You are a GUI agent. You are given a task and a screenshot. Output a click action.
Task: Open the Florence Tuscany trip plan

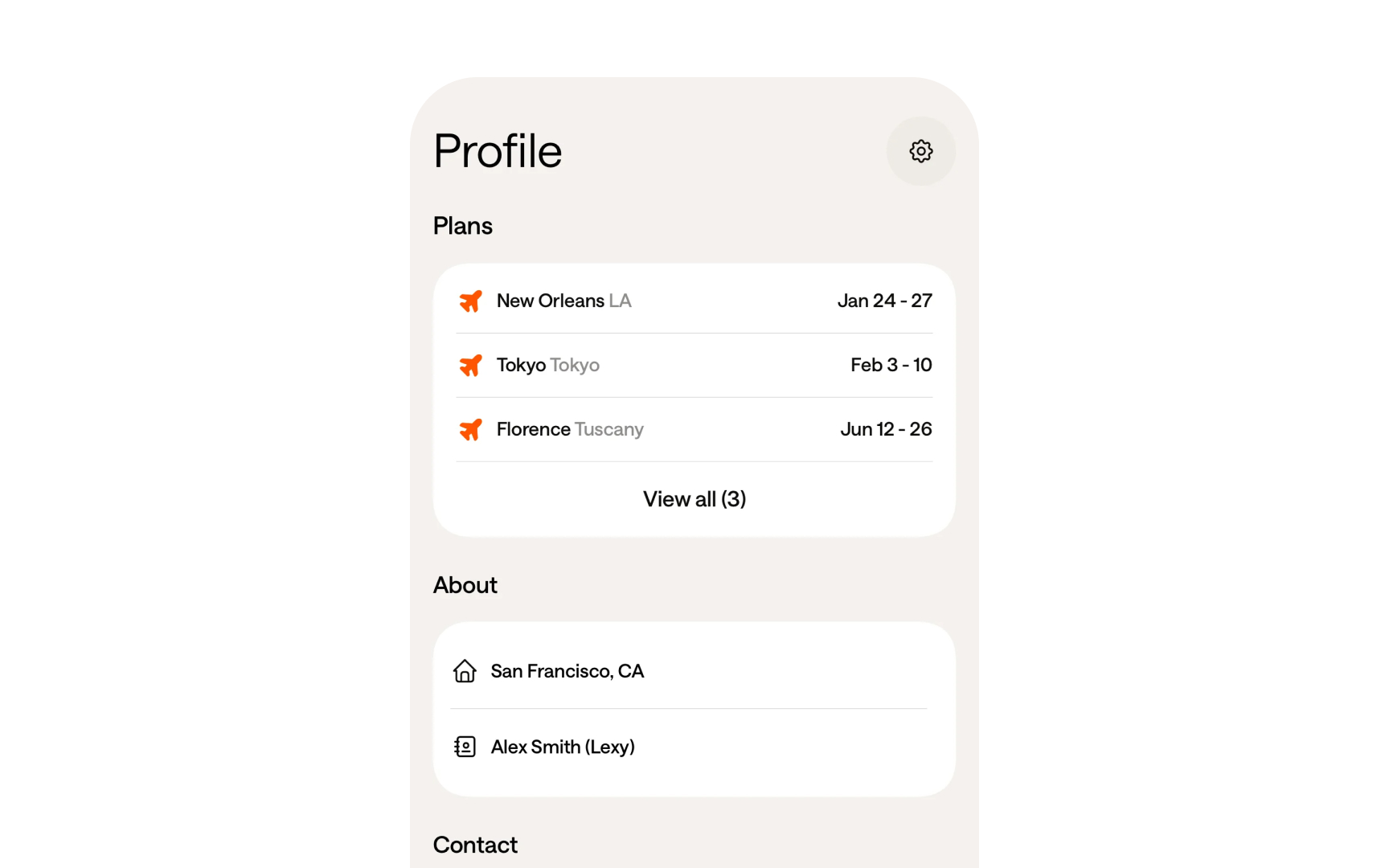694,429
